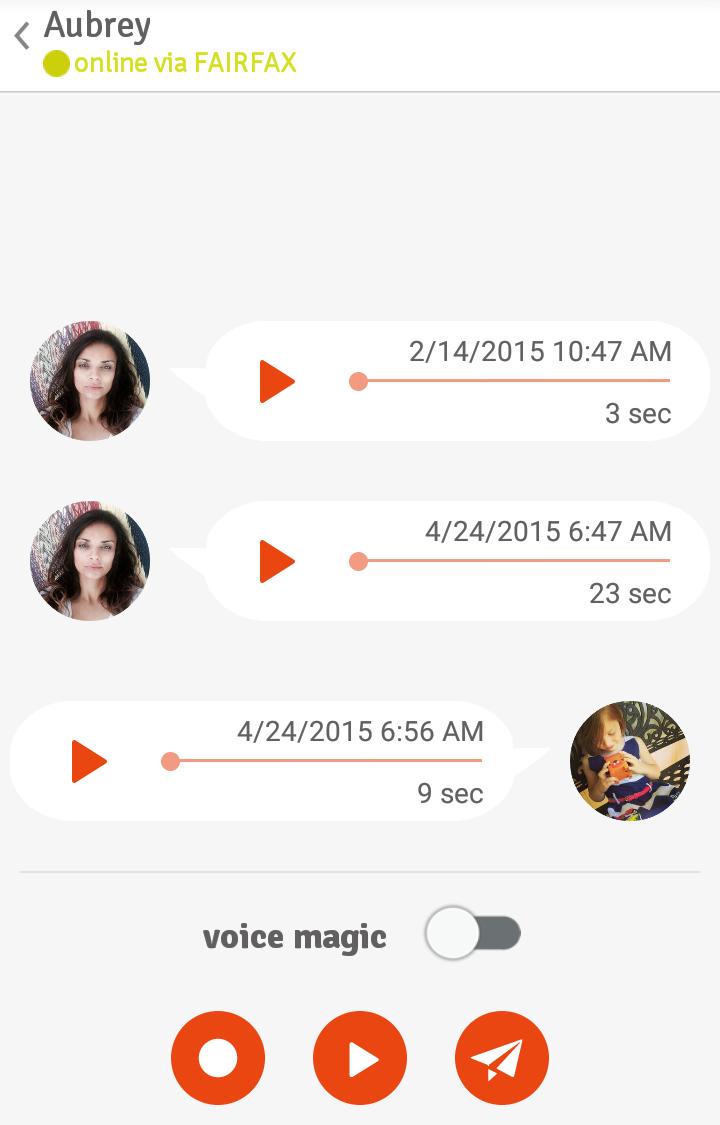This screenshot has width=720, height=1125.
Task: Go back from Aubrey's chat
Action: (22, 38)
